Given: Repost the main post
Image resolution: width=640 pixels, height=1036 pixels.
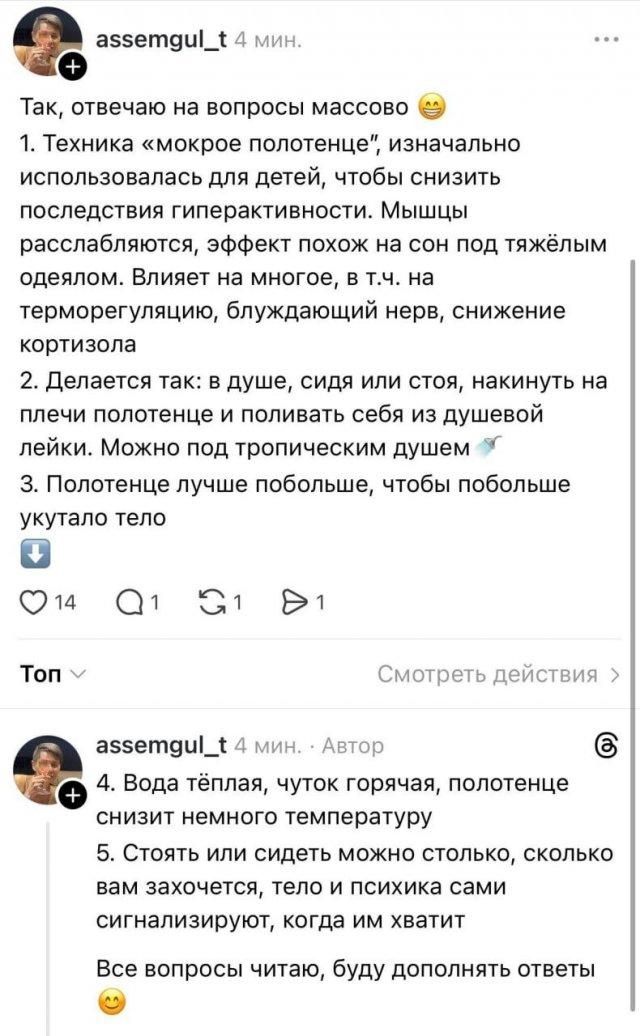Looking at the screenshot, I should (213, 602).
